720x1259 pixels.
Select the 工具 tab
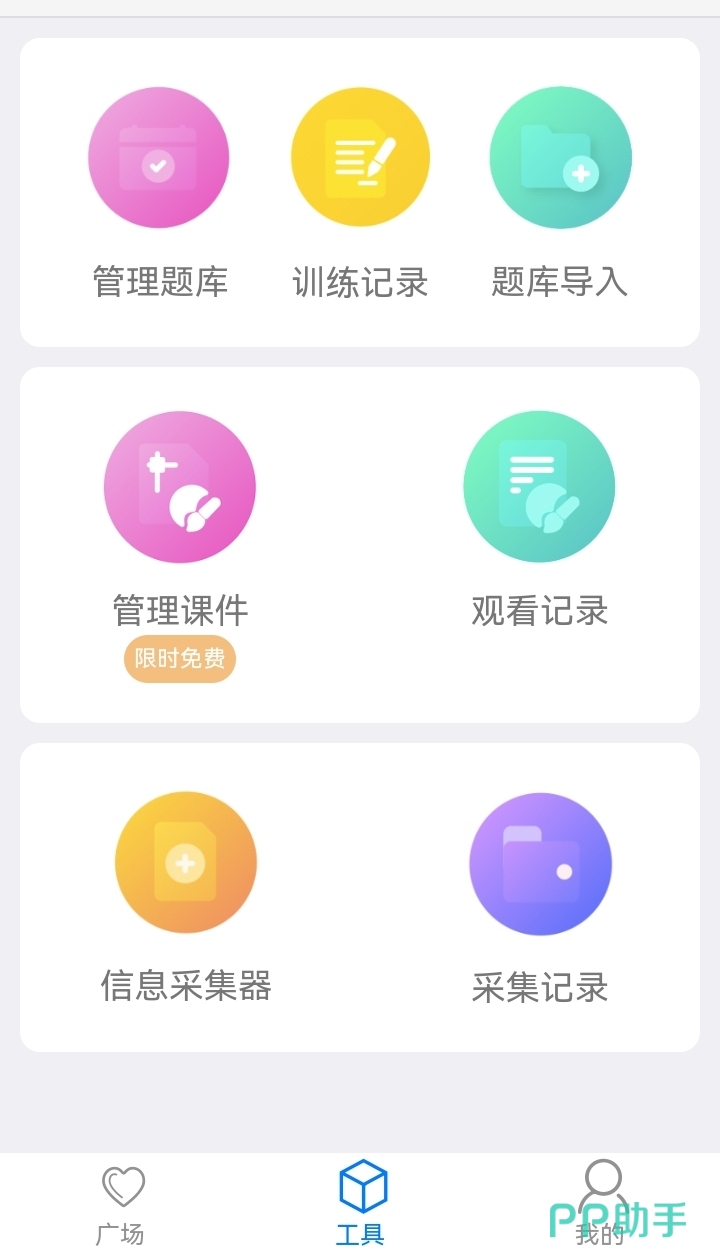pyautogui.click(x=361, y=1204)
